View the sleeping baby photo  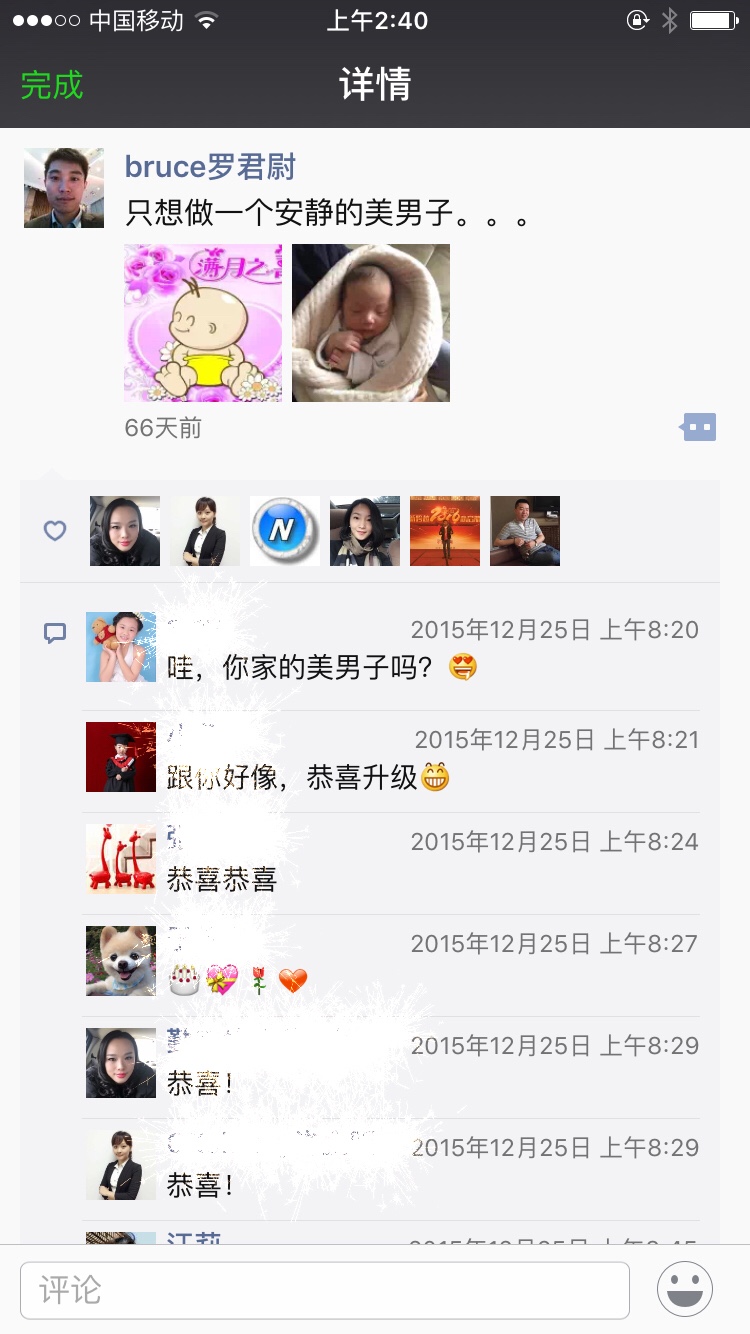pyautogui.click(x=371, y=323)
